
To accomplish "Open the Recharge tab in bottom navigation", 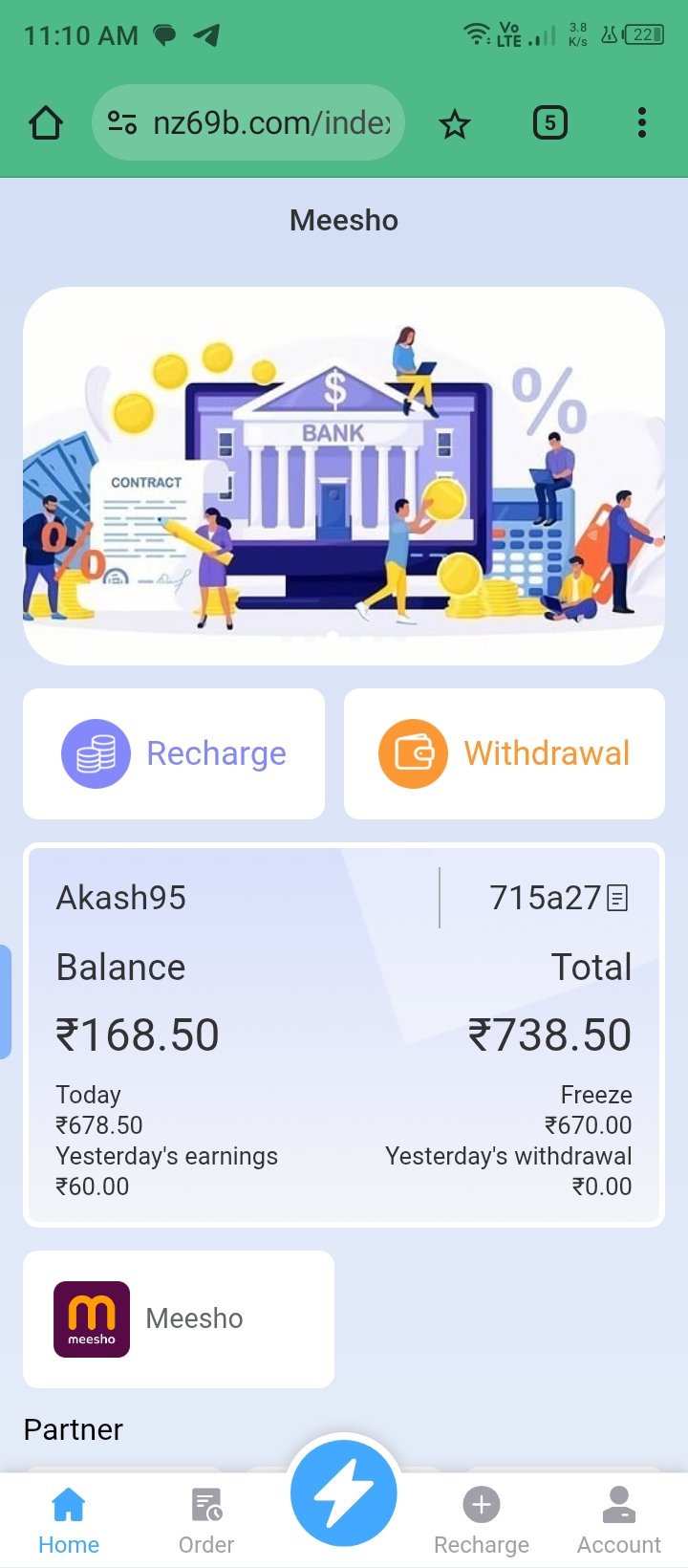I will coord(482,1520).
